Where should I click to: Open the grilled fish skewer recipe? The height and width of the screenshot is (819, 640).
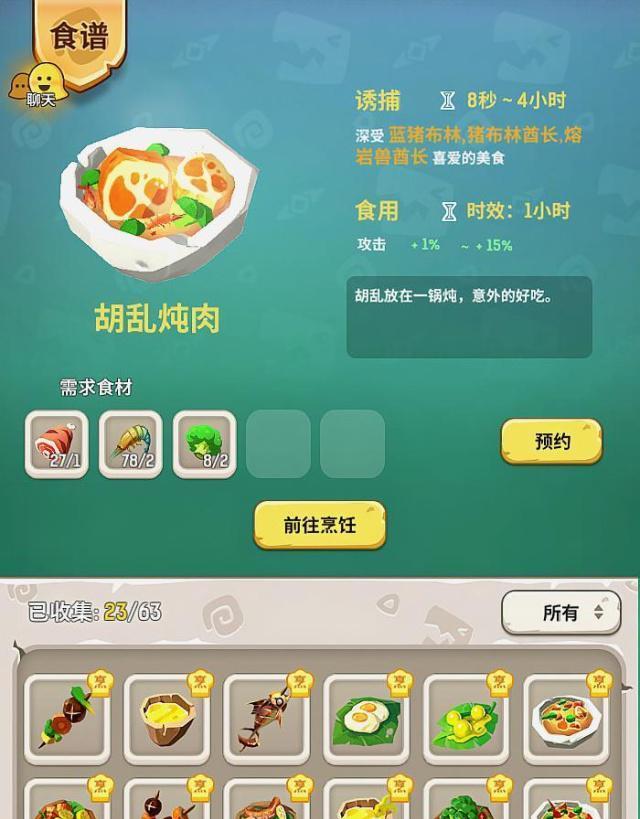[x=266, y=718]
